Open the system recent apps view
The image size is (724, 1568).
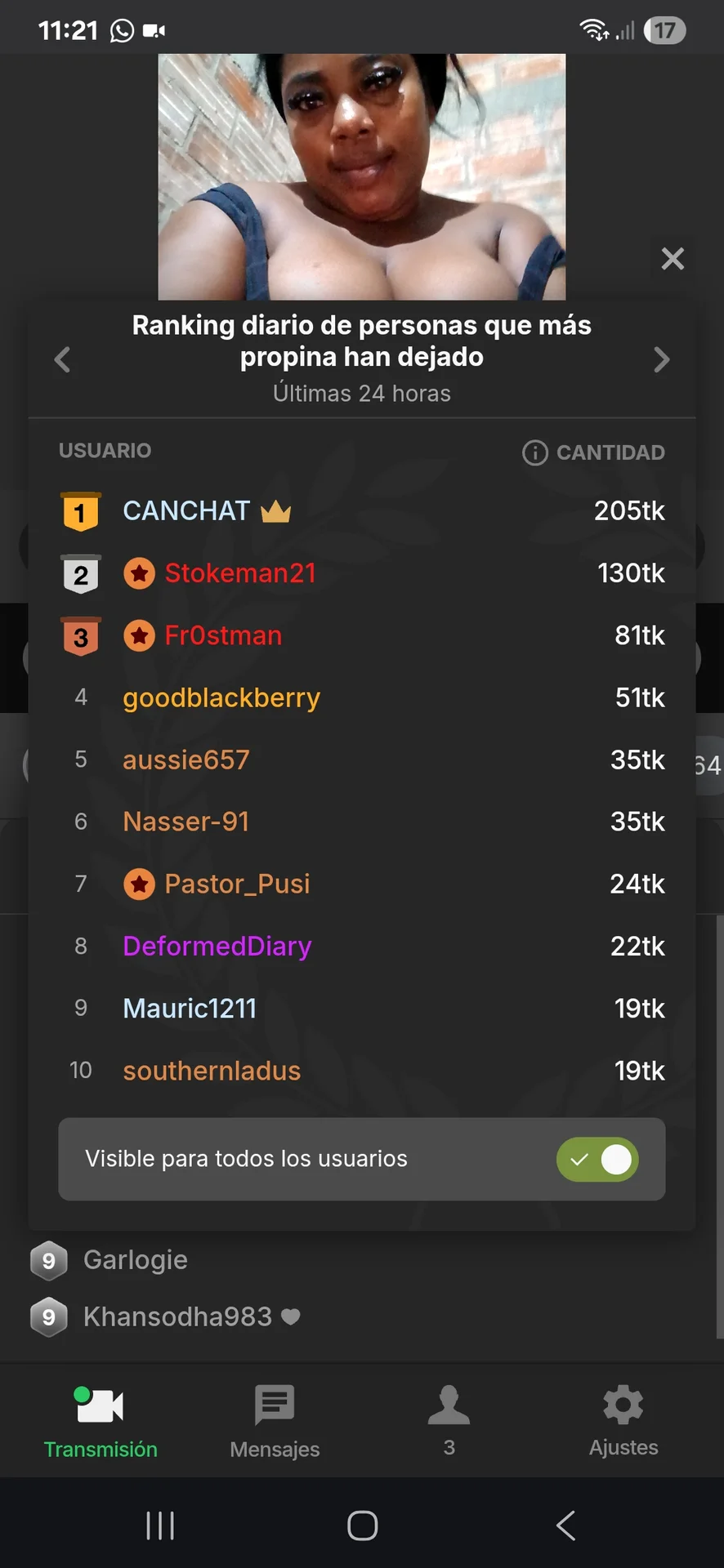[x=160, y=1525]
